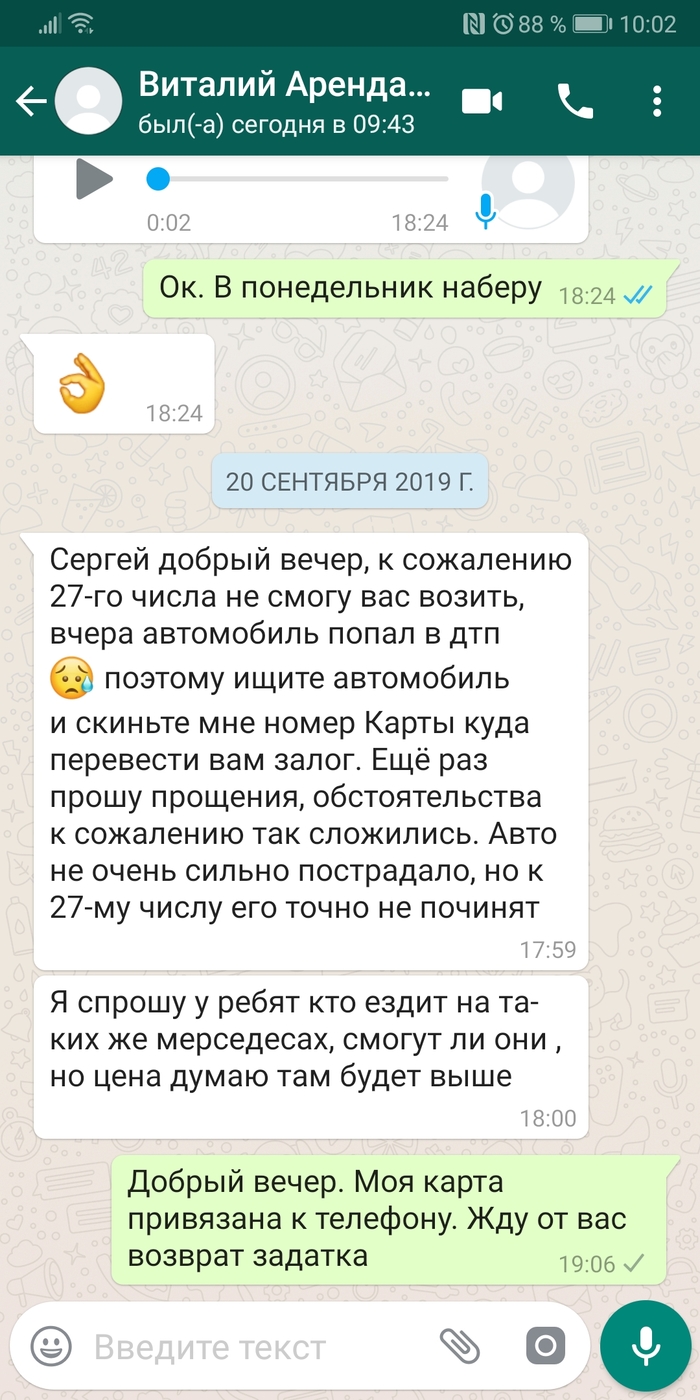Start a voice call with Виталий

pyautogui.click(x=575, y=101)
